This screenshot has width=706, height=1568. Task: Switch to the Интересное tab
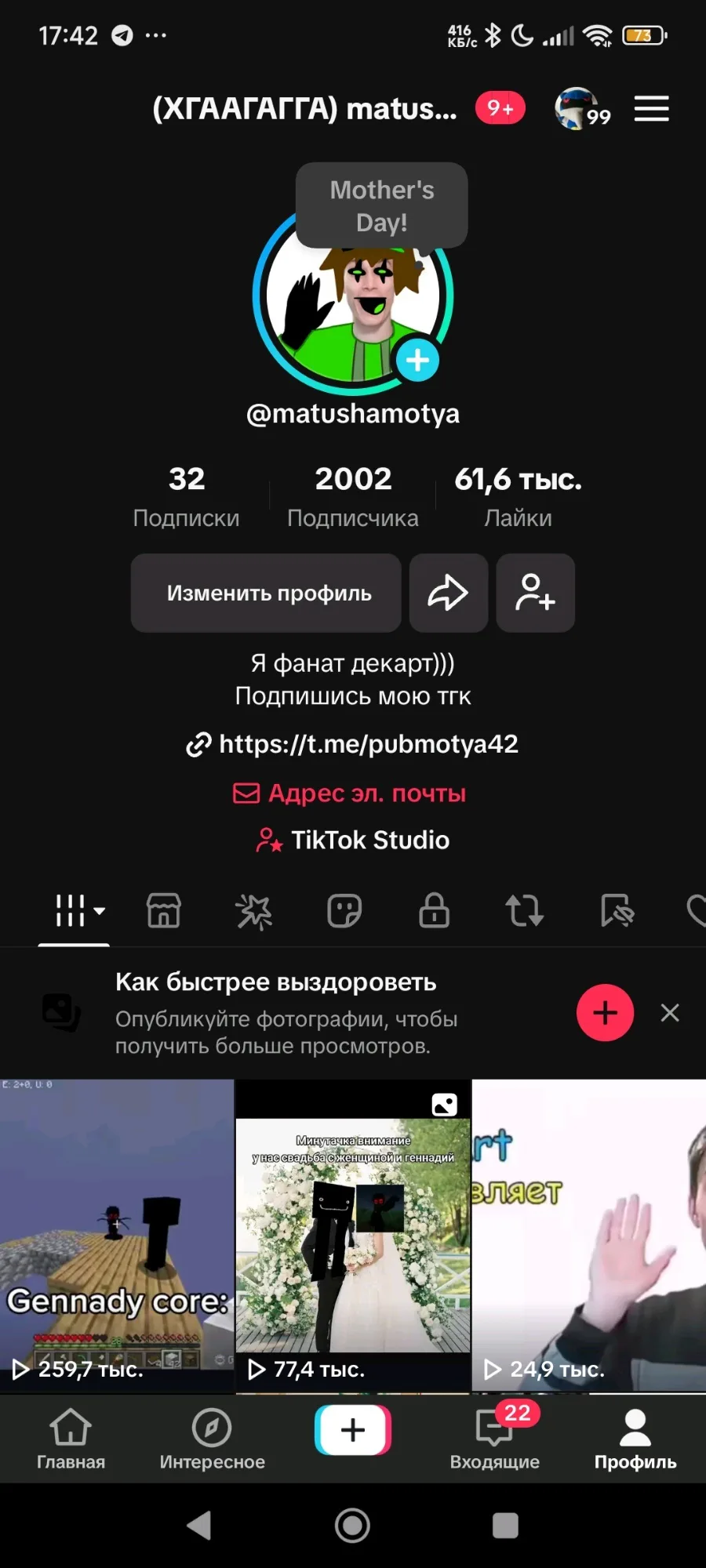212,1439
